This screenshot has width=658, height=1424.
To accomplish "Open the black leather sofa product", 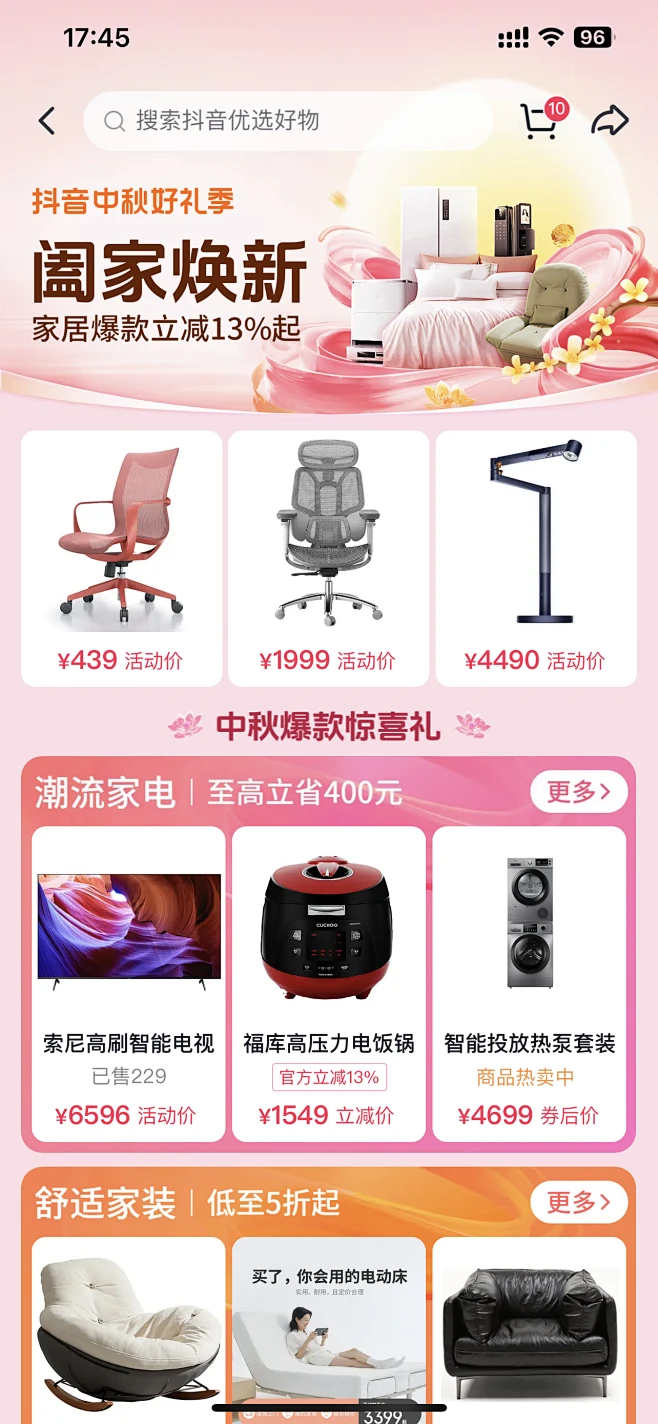I will pyautogui.click(x=529, y=1330).
